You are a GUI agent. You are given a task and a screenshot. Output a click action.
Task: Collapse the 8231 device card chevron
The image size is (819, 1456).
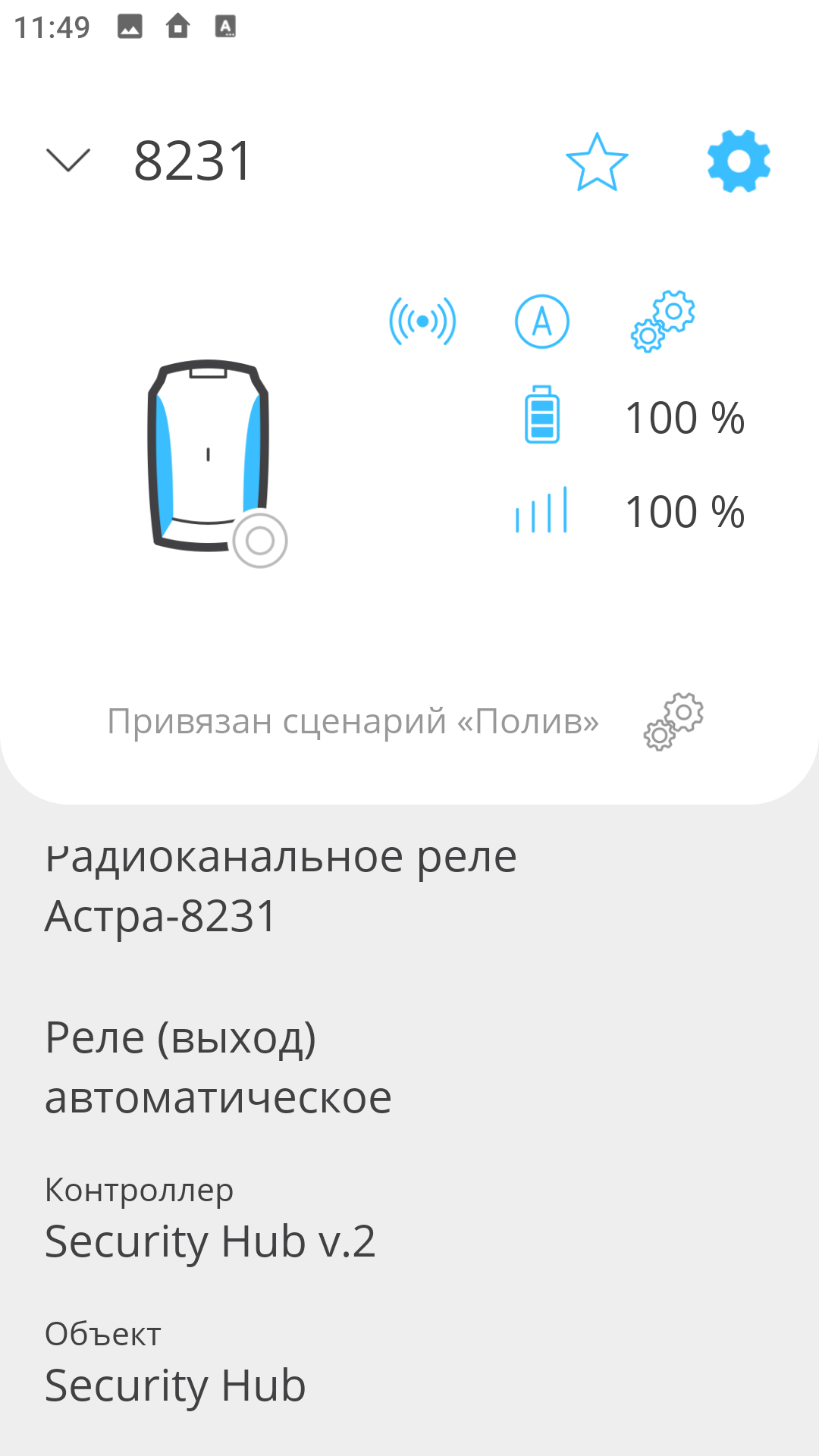point(68,160)
